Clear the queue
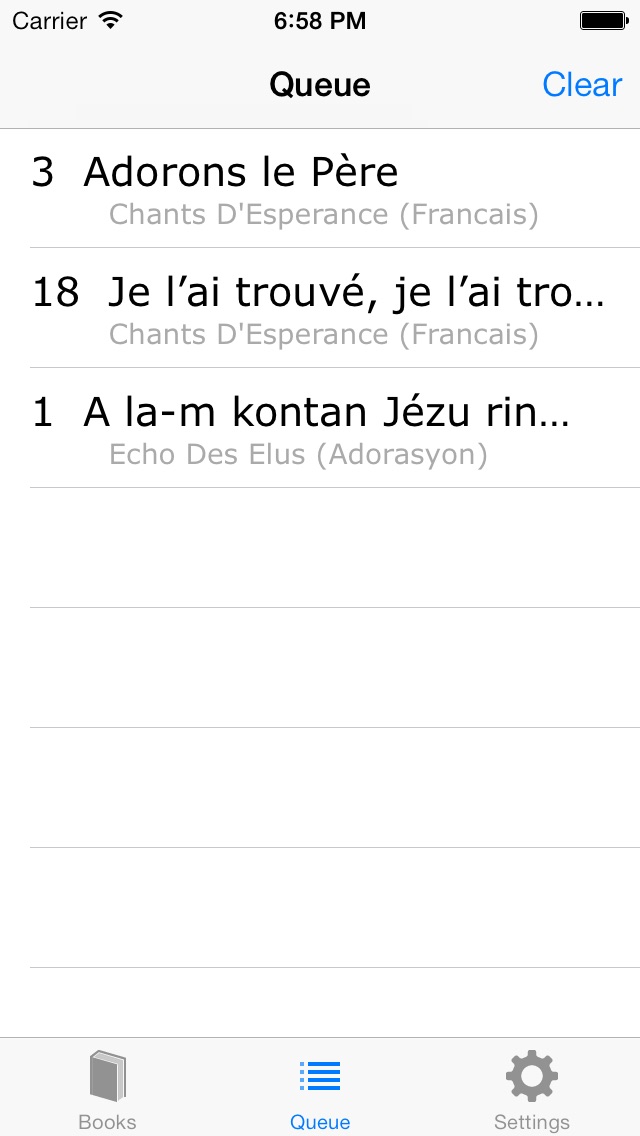This screenshot has width=640, height=1136. point(581,85)
